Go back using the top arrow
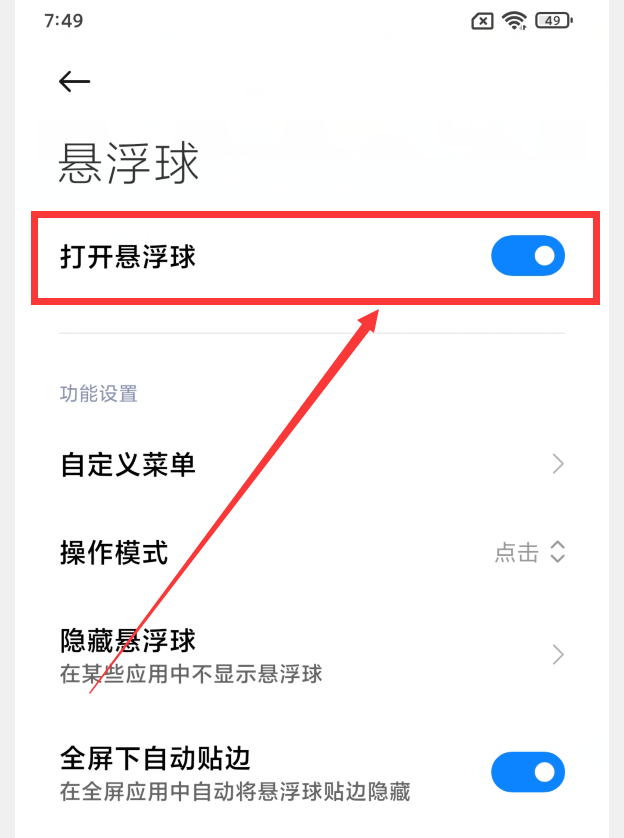624x838 pixels. 75,82
